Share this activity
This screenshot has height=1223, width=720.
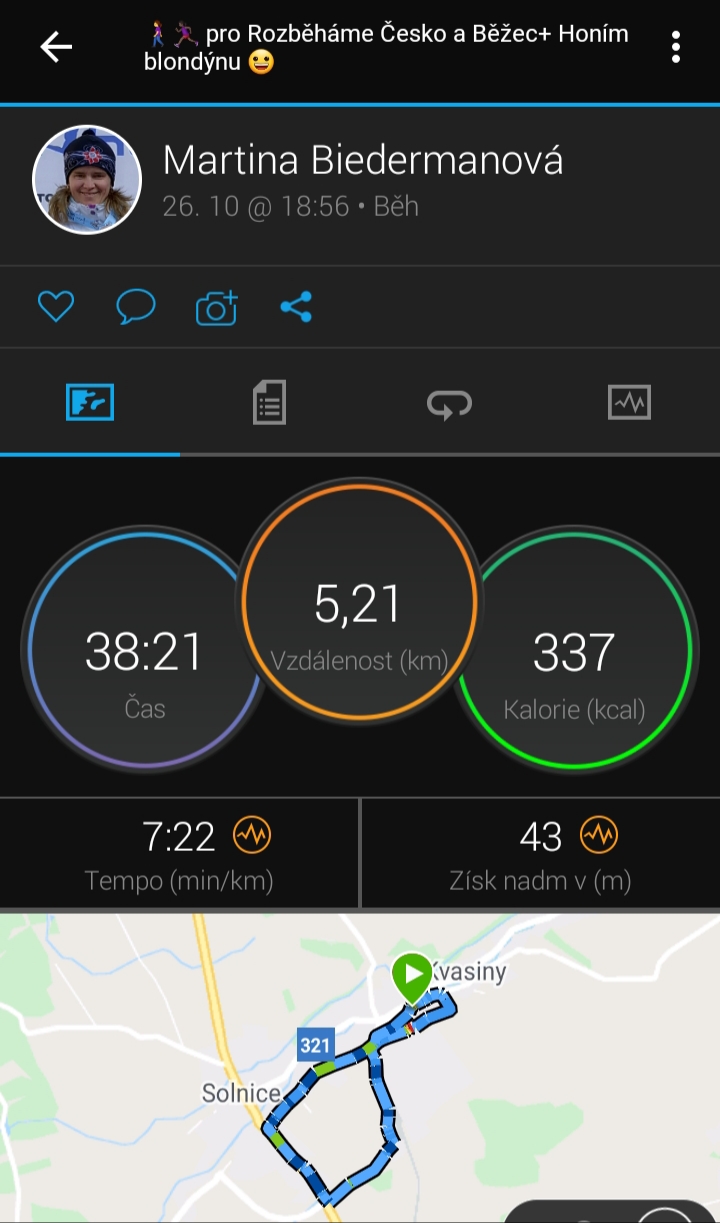pos(296,307)
